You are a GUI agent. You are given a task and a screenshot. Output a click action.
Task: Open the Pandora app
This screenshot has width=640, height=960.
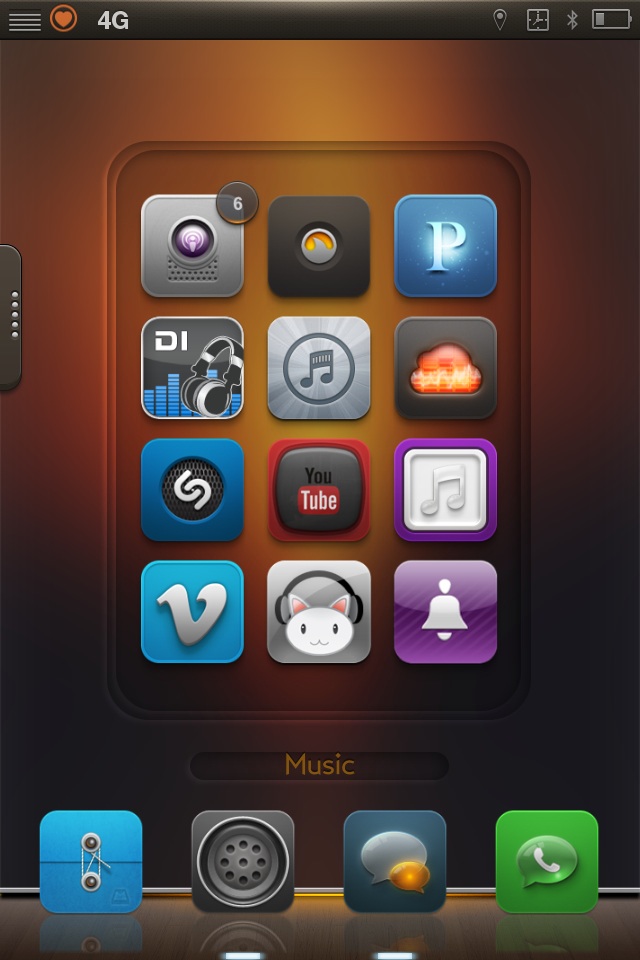(x=445, y=246)
